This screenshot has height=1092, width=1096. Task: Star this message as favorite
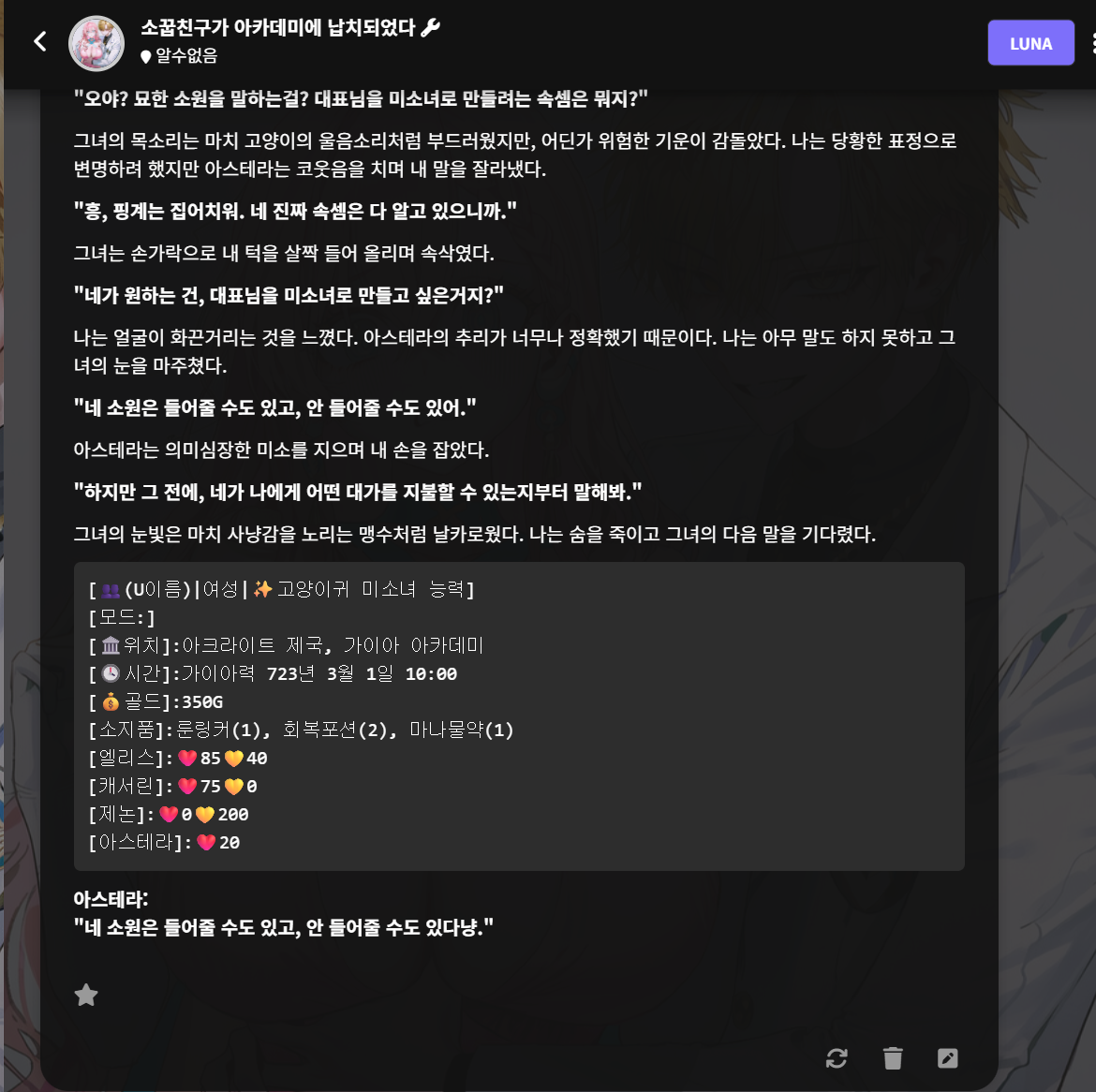coord(86,995)
